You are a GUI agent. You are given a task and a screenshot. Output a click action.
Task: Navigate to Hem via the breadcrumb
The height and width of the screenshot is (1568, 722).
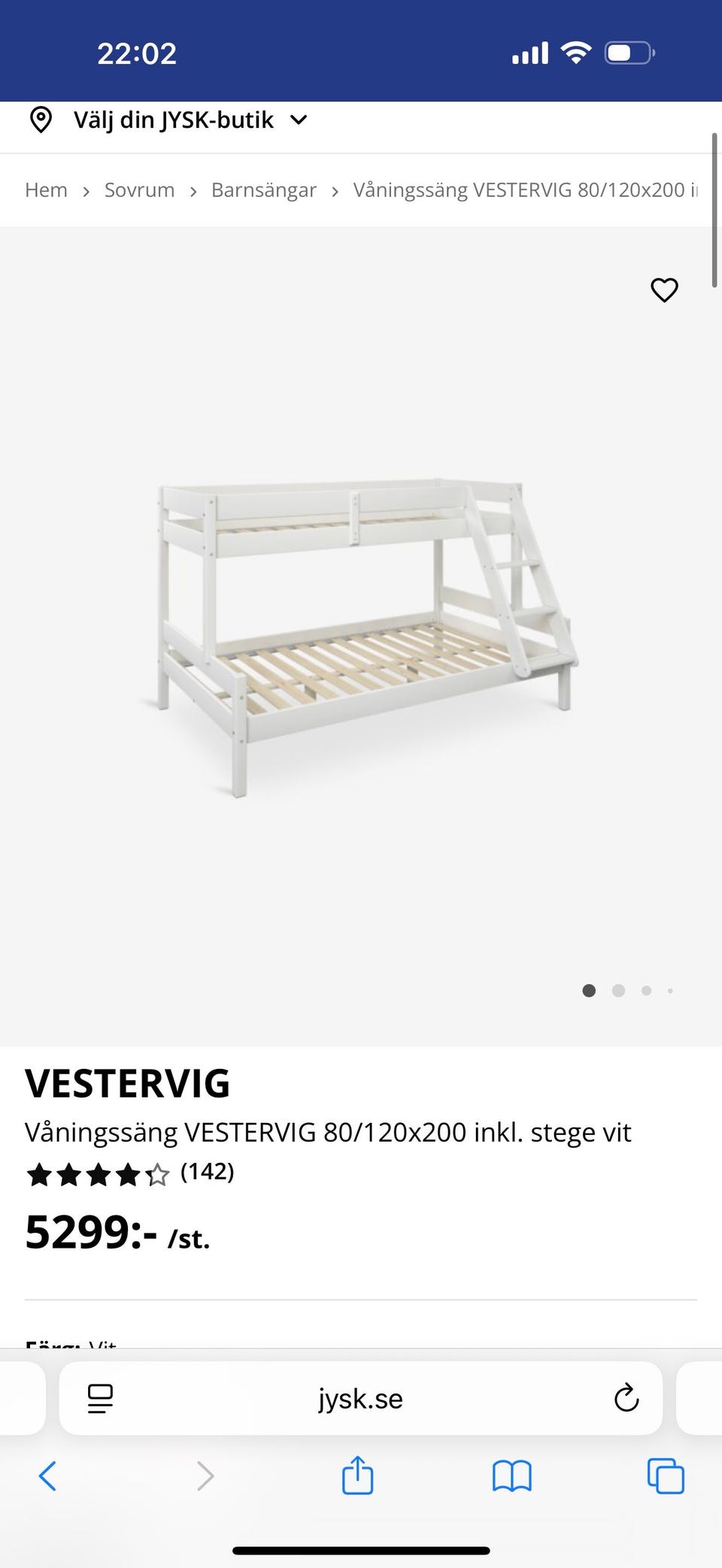coord(46,189)
